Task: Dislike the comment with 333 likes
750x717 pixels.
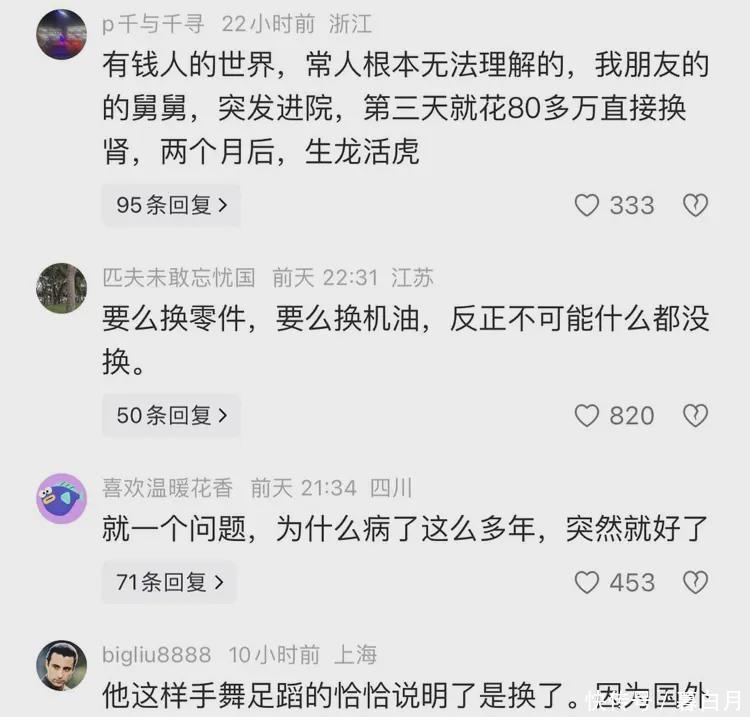Action: (695, 206)
